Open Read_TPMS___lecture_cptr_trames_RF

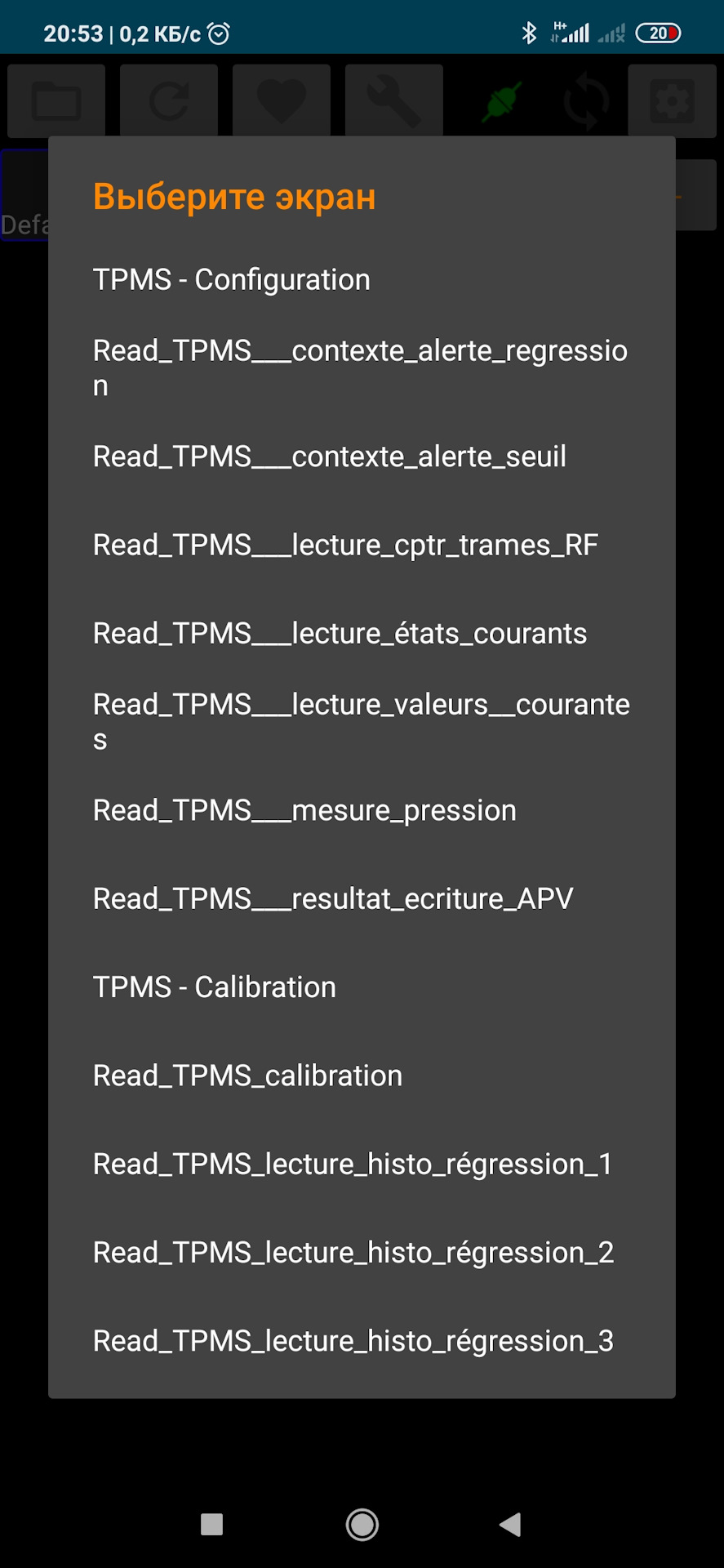(362, 545)
